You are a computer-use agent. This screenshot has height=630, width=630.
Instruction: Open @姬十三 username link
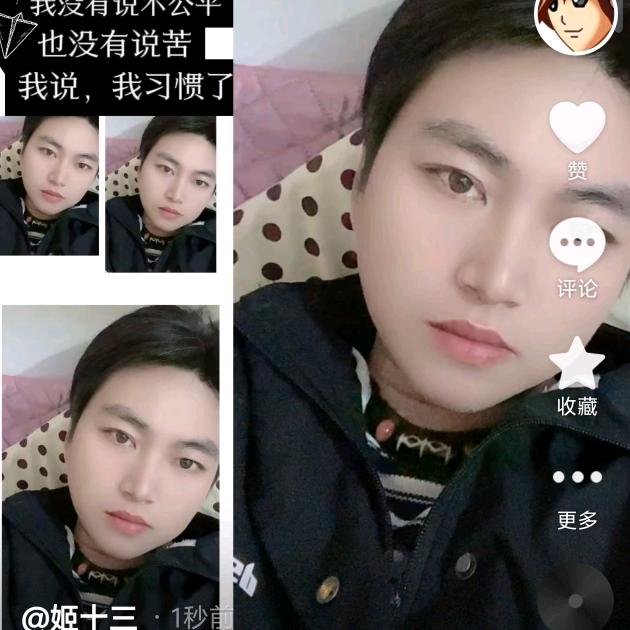coord(80,617)
